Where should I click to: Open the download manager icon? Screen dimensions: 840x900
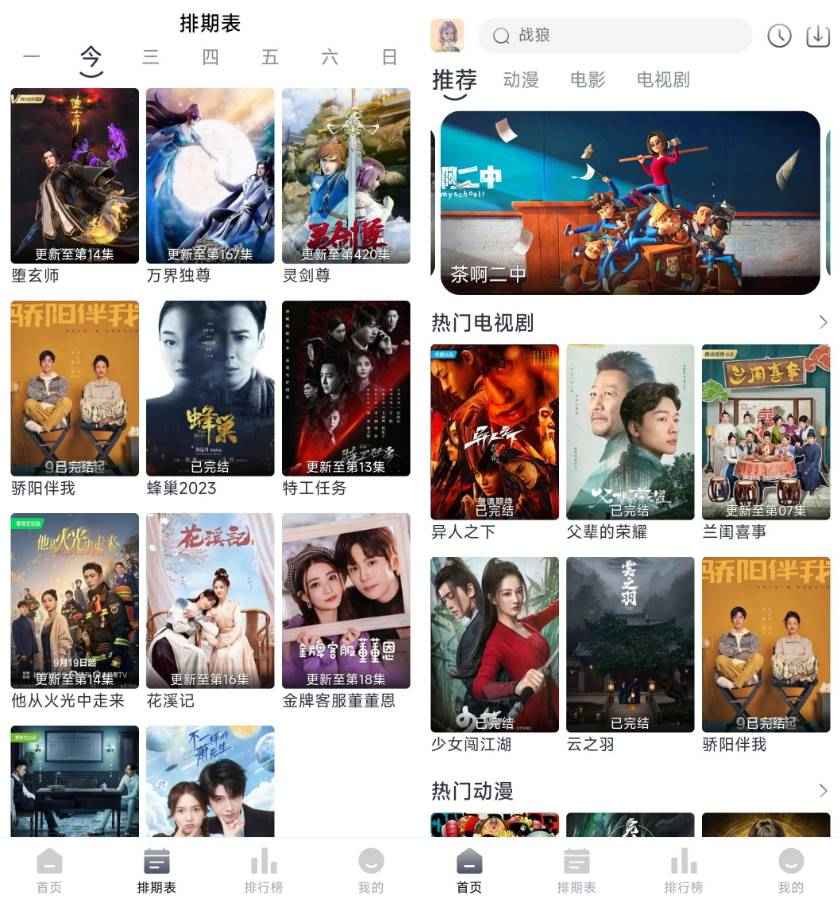[820, 36]
